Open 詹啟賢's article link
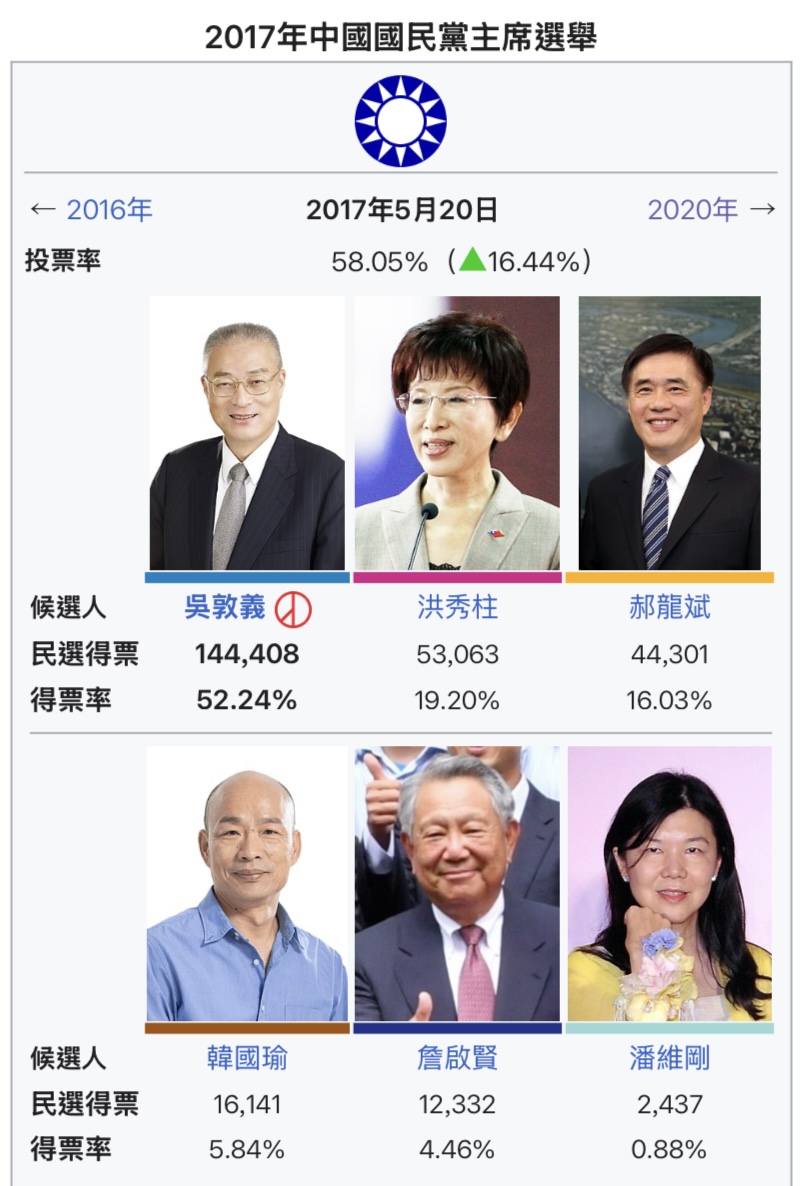 457,1058
